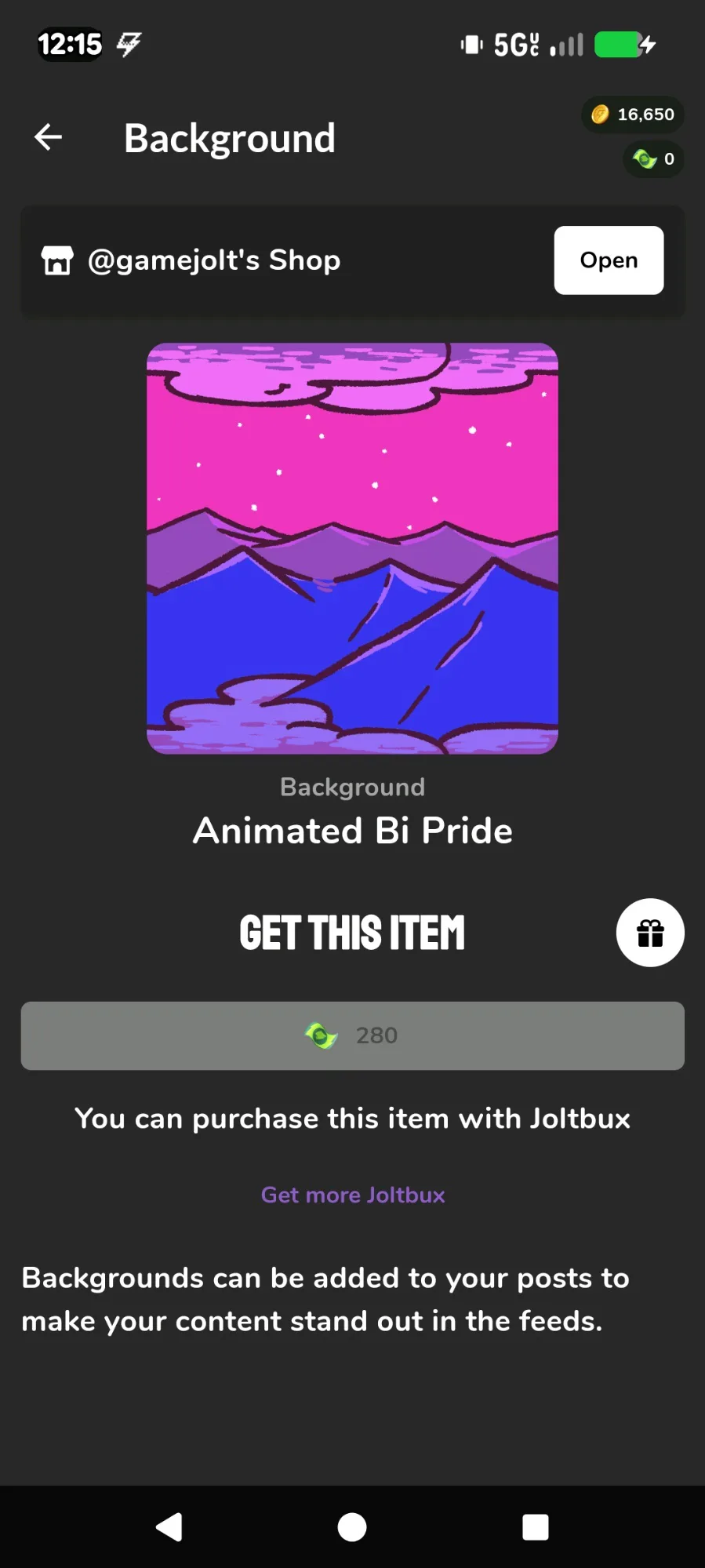Image resolution: width=705 pixels, height=1568 pixels.
Task: Open recent apps from the navigation bar
Action: point(536,1527)
